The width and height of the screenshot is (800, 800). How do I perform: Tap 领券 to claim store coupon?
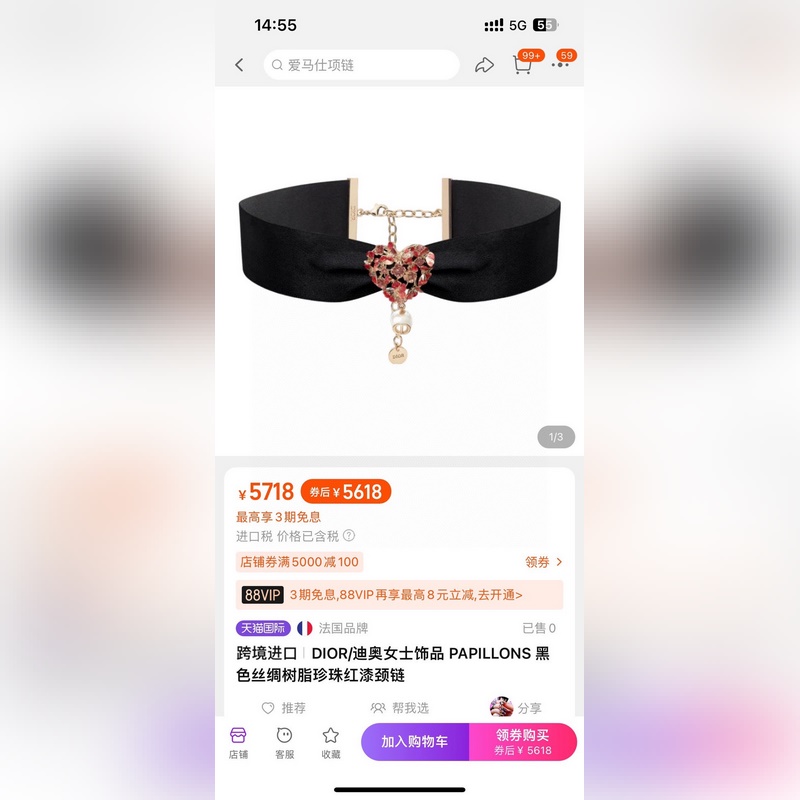point(544,562)
